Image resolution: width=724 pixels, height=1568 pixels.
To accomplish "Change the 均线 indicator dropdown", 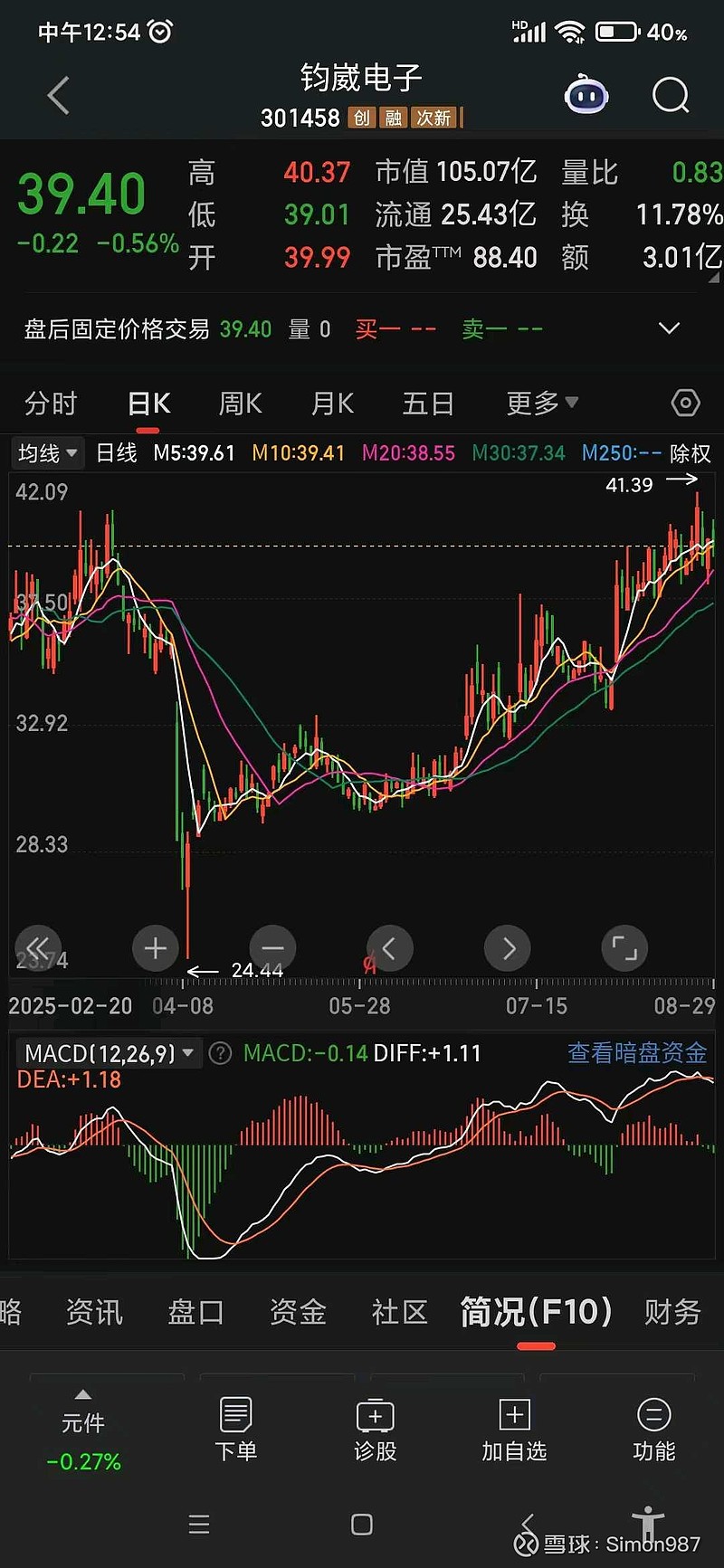I will [x=47, y=452].
